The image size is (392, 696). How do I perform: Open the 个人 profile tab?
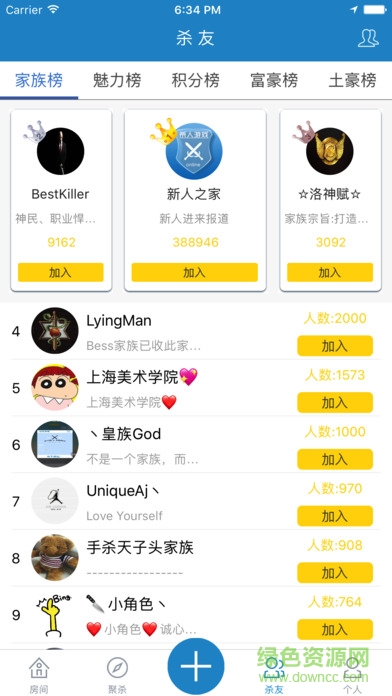point(352,675)
